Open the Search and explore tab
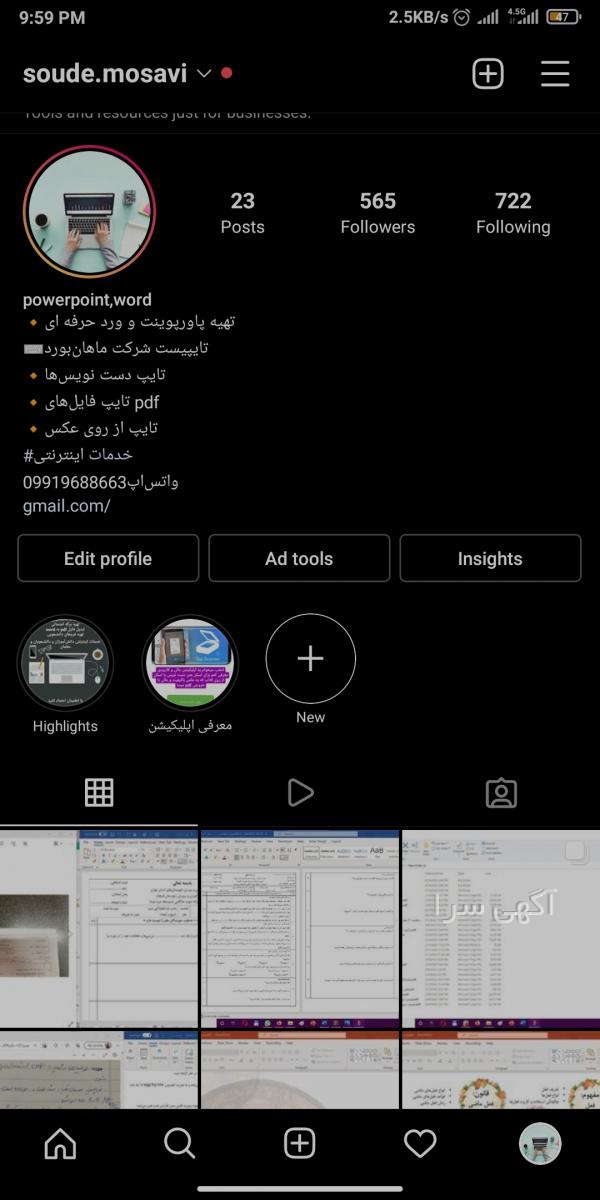 (180, 1144)
